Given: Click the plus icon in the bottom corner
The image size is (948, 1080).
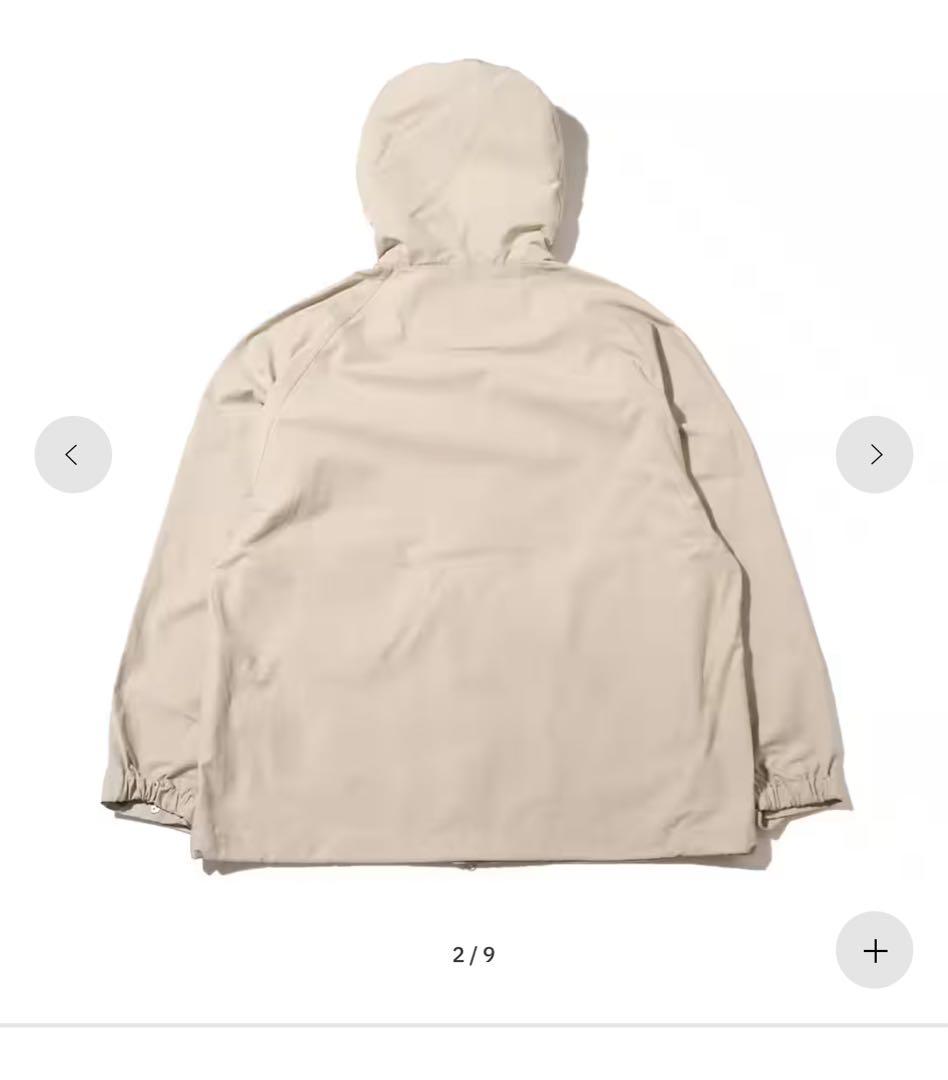Looking at the screenshot, I should pos(875,950).
